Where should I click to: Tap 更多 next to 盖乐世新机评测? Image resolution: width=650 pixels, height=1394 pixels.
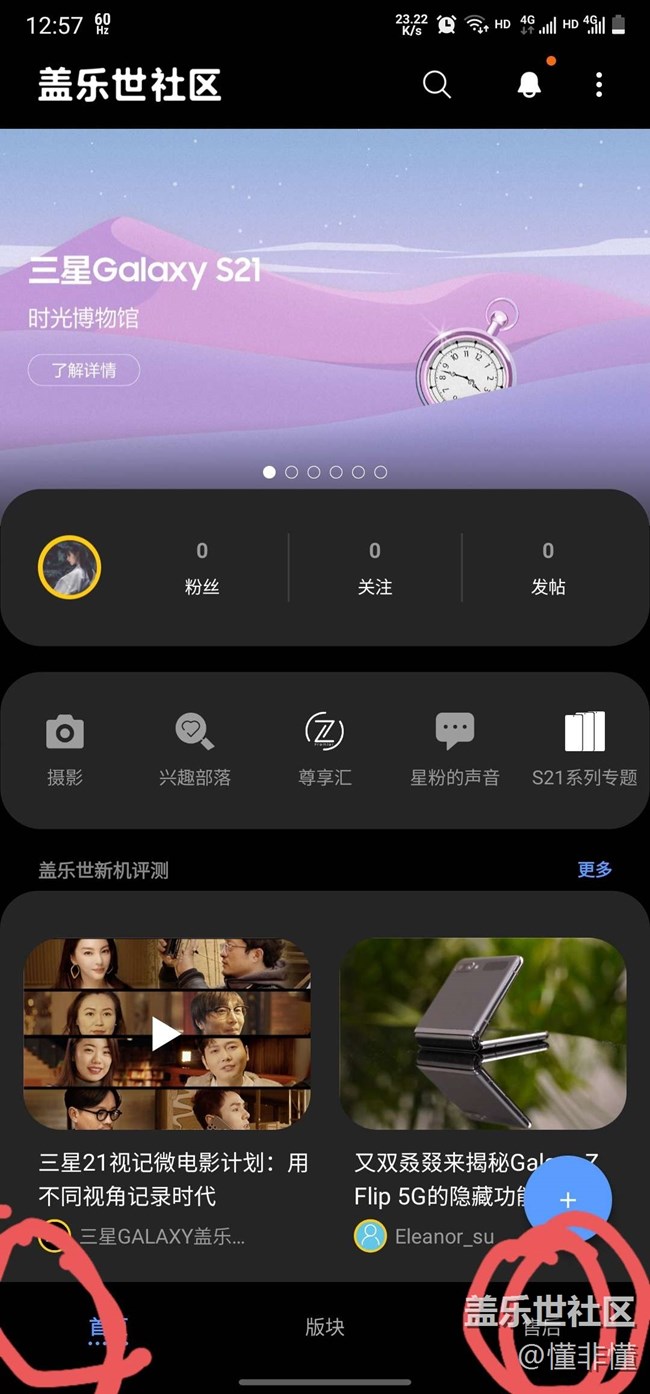(595, 870)
